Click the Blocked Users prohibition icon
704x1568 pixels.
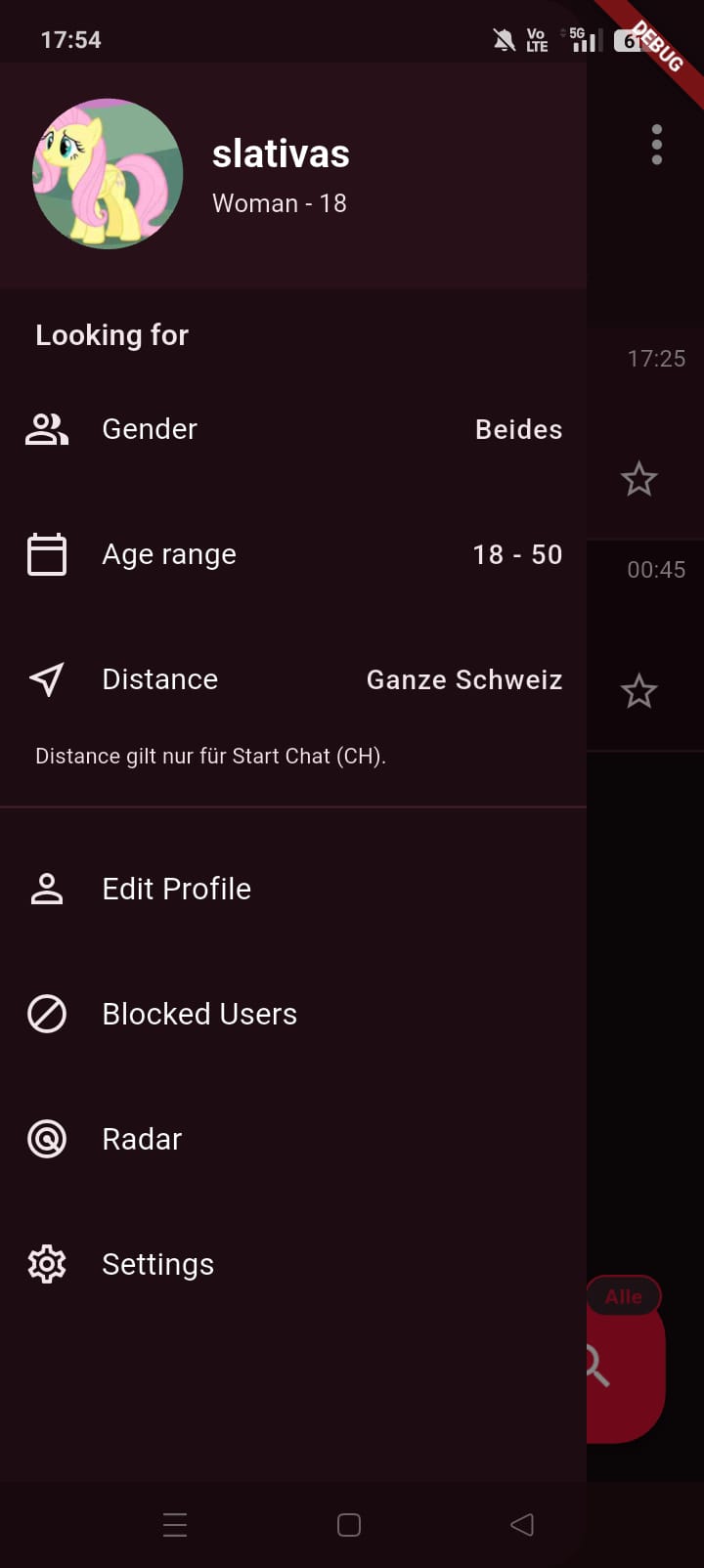(46, 1014)
